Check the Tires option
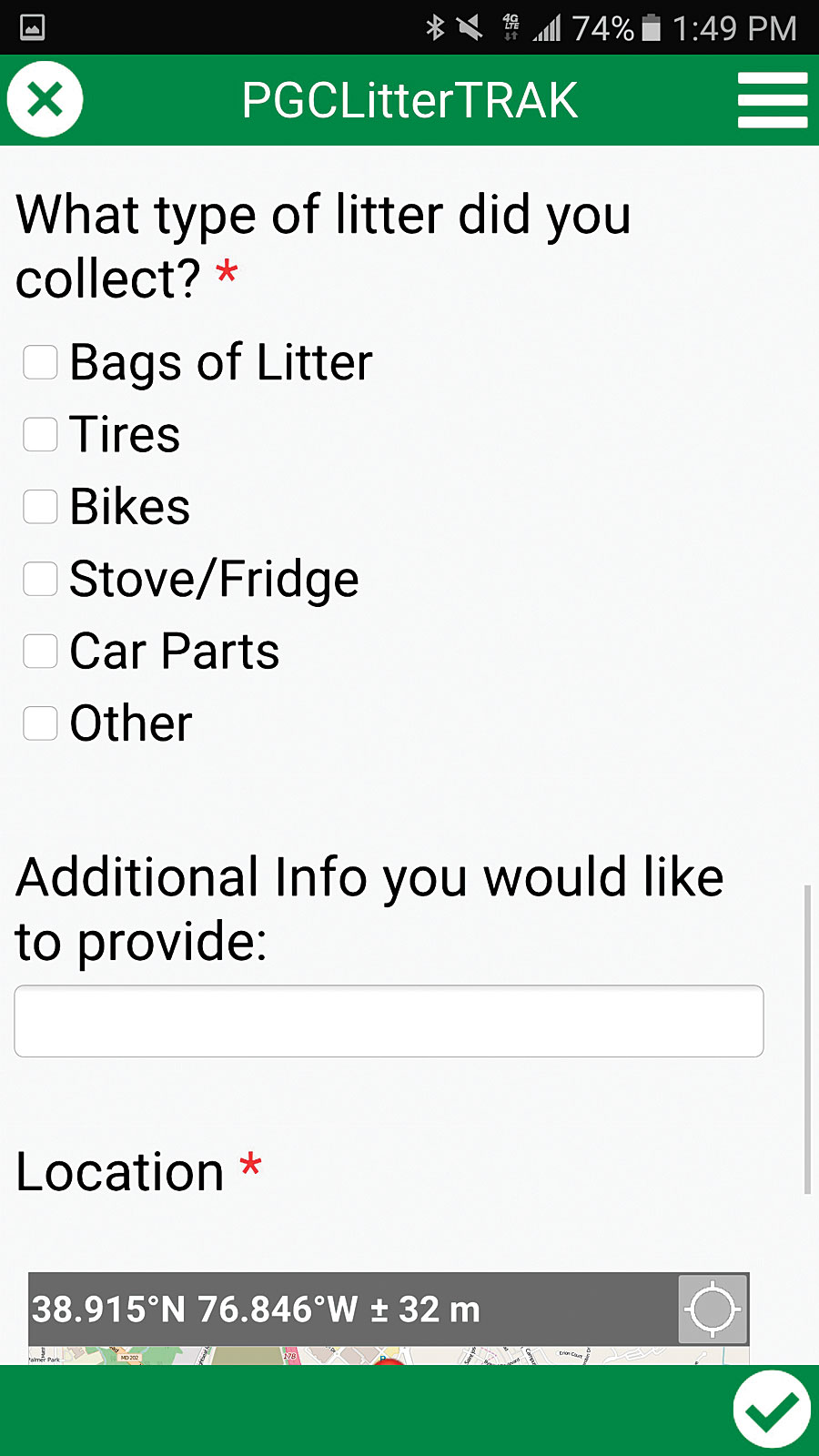This screenshot has height=1456, width=819. pos(40,434)
